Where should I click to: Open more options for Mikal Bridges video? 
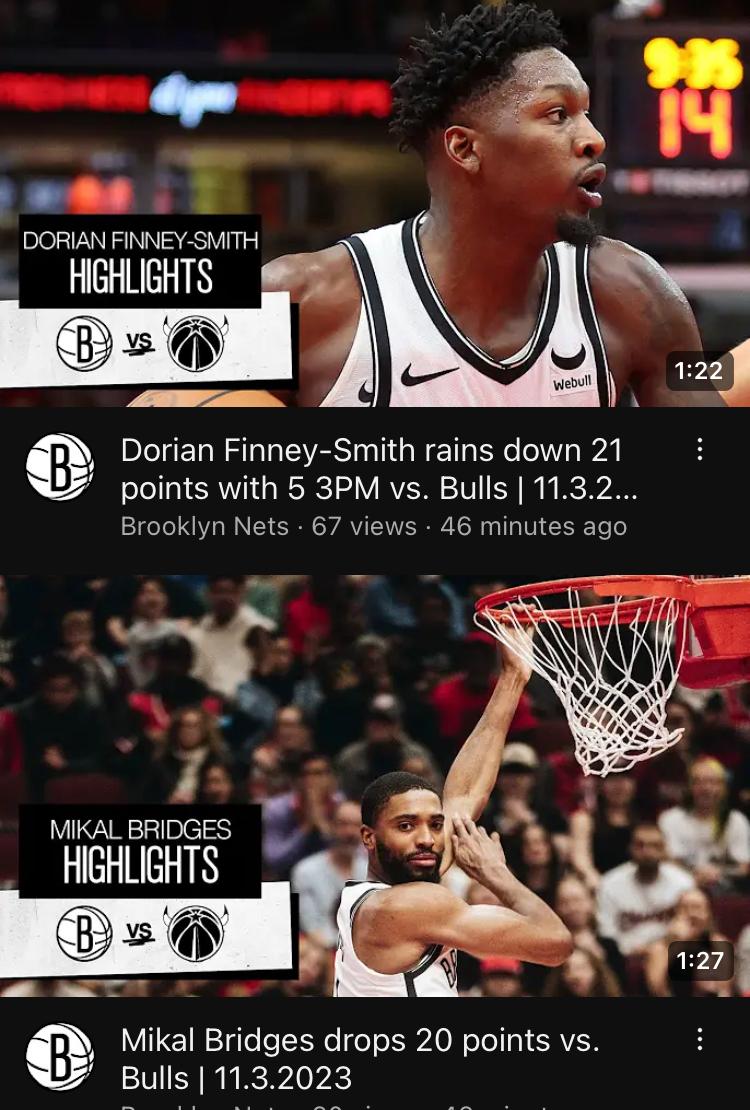point(700,1040)
